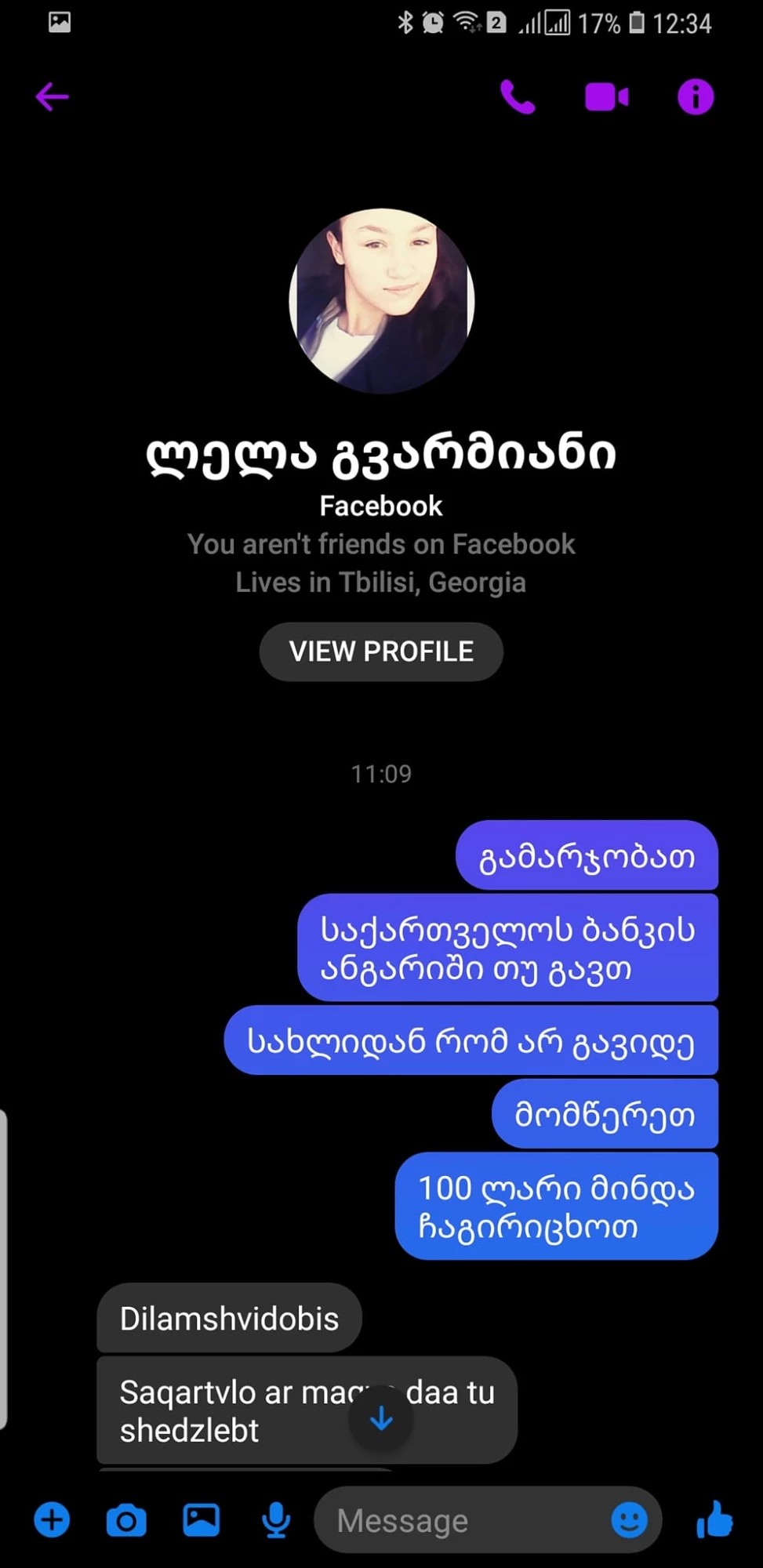Go back to the chat list
This screenshot has height=1568, width=763.
(53, 97)
